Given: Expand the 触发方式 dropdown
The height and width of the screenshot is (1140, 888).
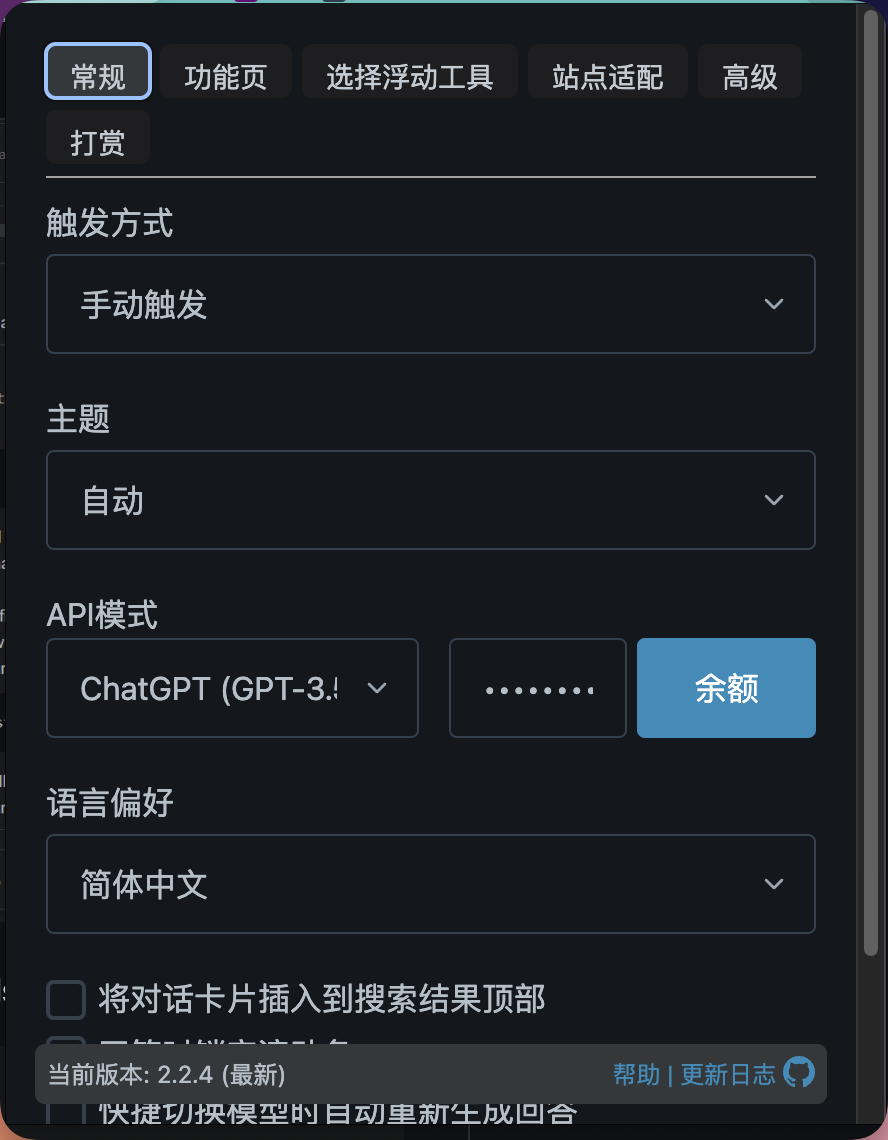Looking at the screenshot, I should [431, 304].
